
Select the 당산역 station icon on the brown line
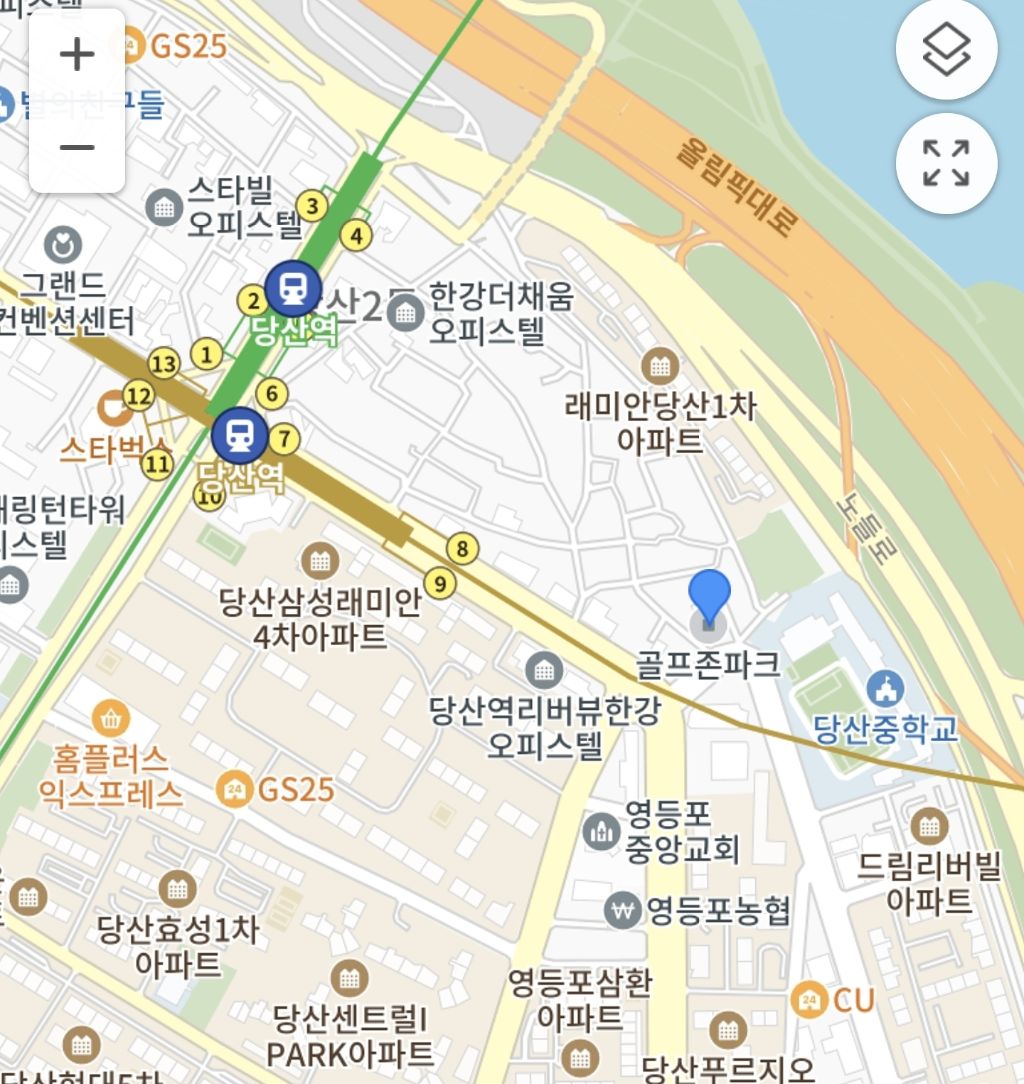(240, 435)
